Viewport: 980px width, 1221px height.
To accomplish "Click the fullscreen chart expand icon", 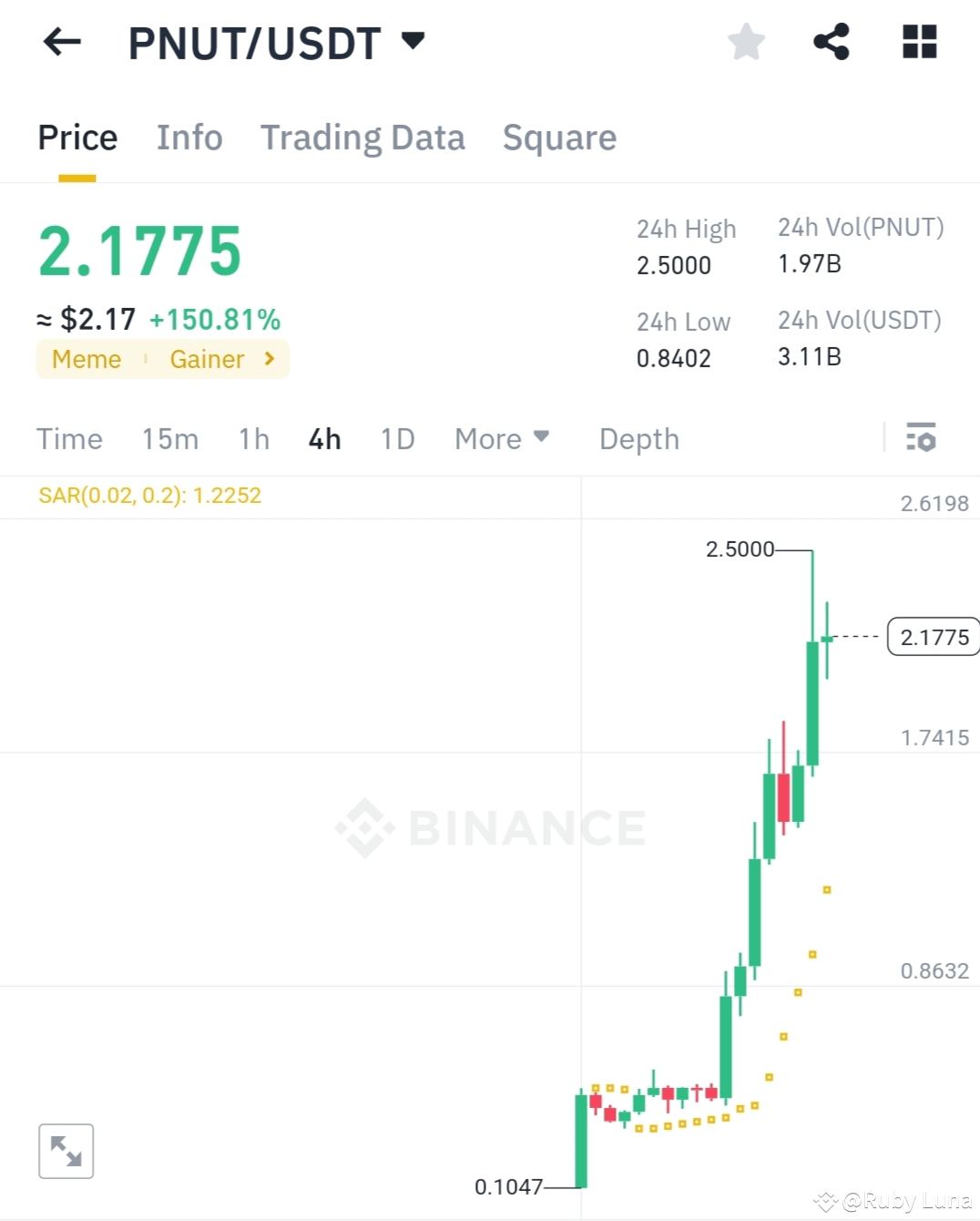I will 66,1151.
